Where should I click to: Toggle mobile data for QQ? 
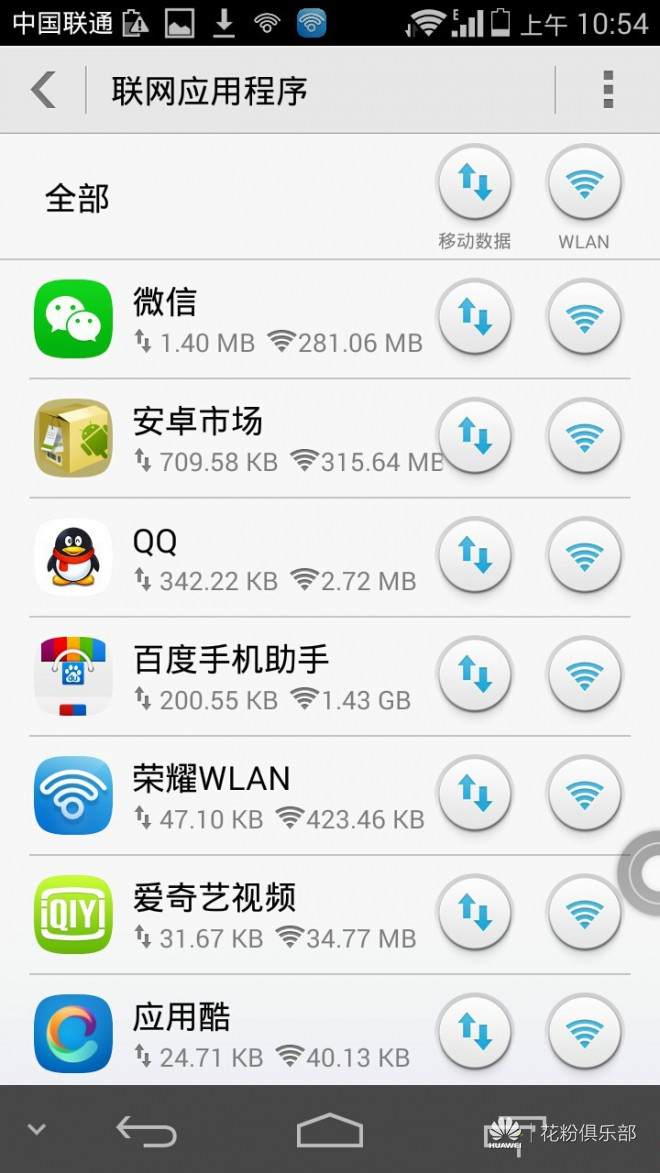pyautogui.click(x=474, y=556)
